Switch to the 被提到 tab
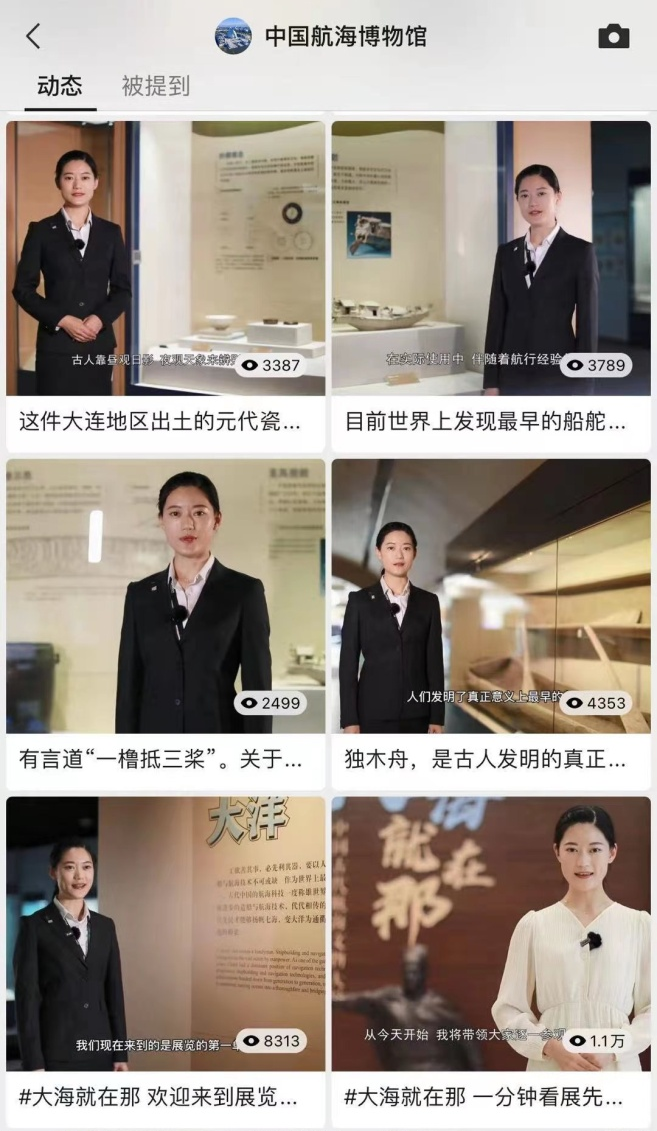The height and width of the screenshot is (1131, 657). pyautogui.click(x=155, y=86)
